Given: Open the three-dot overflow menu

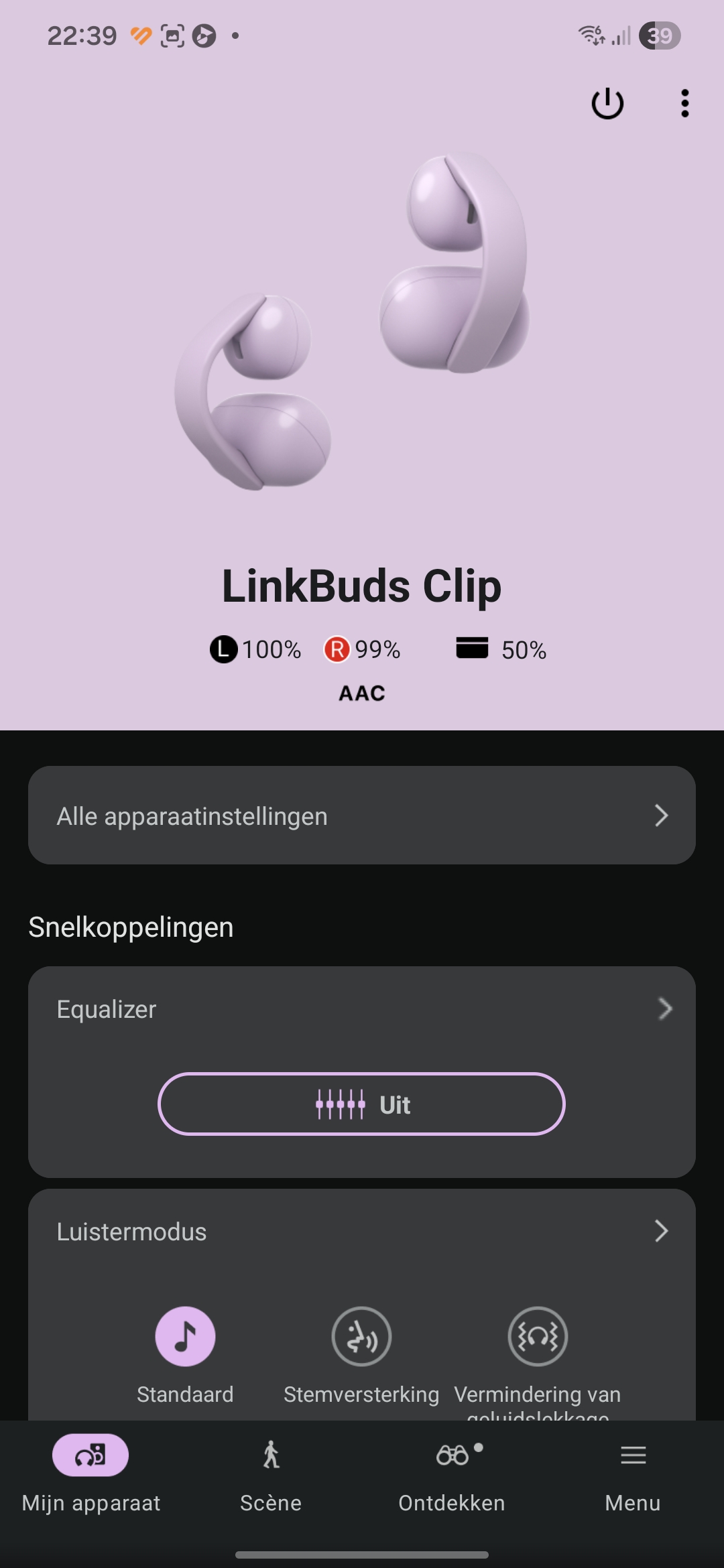Looking at the screenshot, I should [x=684, y=104].
